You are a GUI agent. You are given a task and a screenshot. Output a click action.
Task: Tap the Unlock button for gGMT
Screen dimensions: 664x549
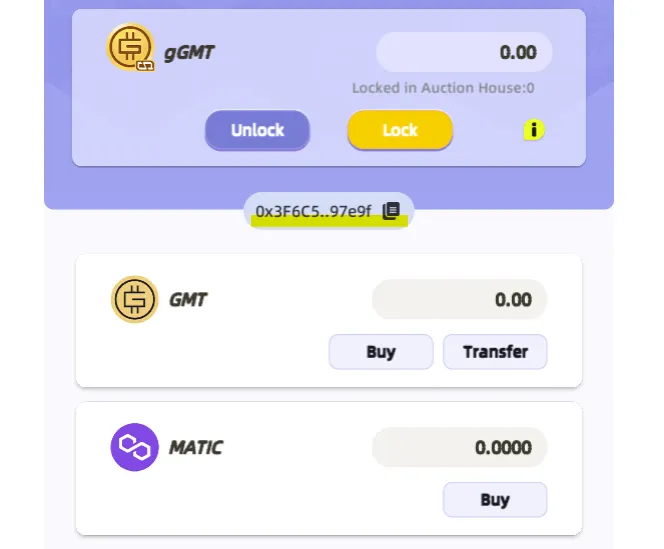(x=257, y=130)
